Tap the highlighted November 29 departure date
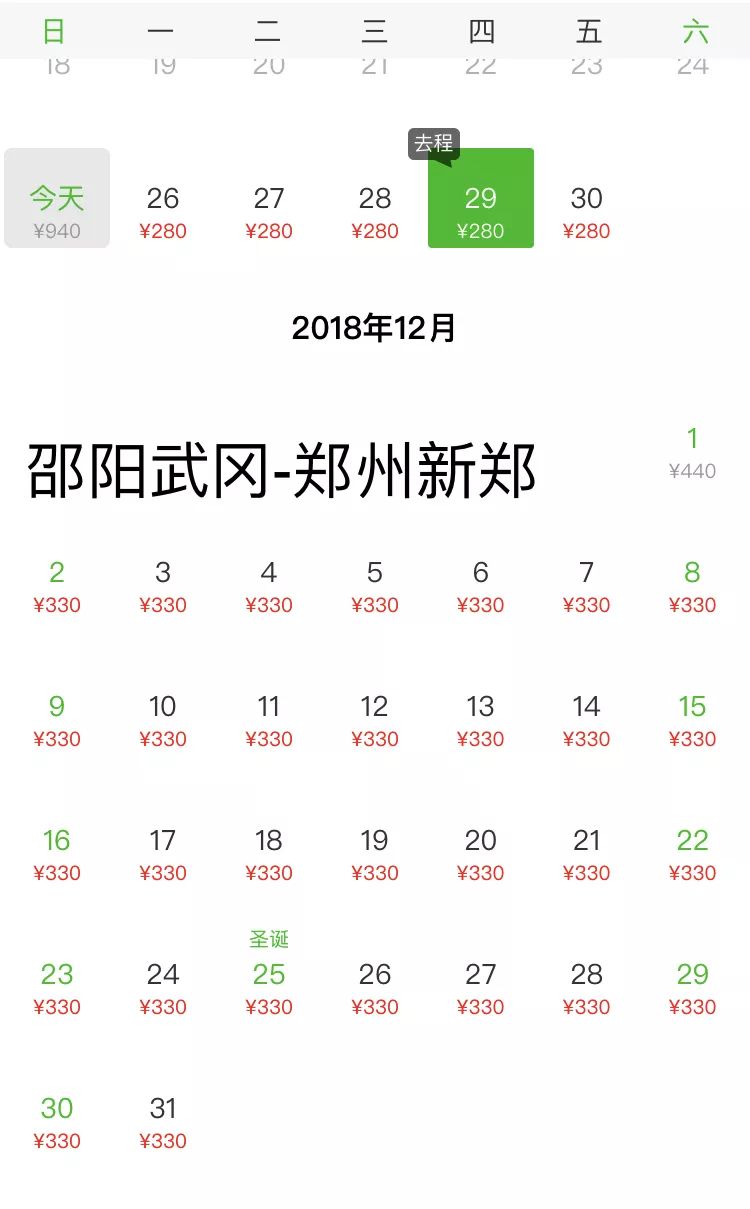Viewport: 750px width, 1209px height. (x=481, y=198)
